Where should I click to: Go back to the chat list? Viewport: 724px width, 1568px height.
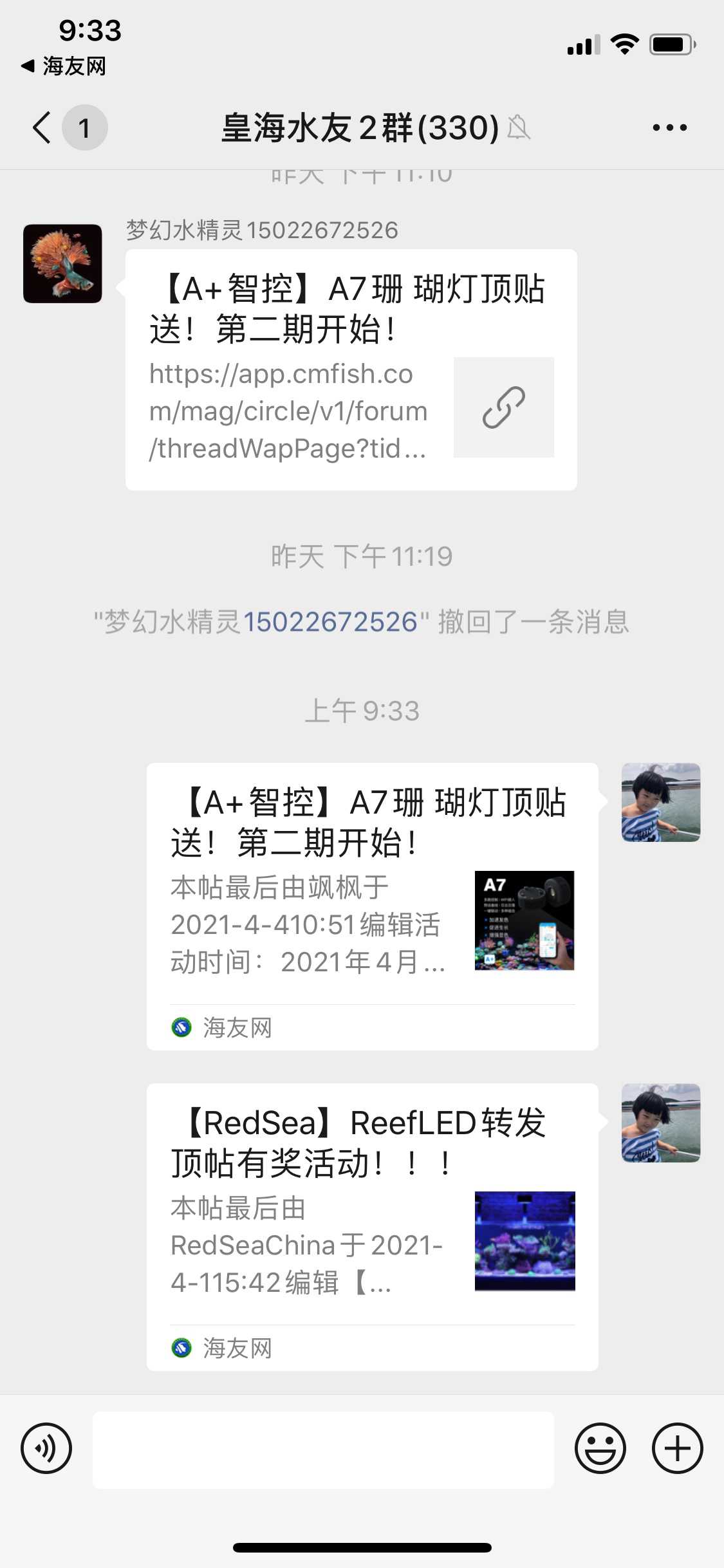(42, 127)
